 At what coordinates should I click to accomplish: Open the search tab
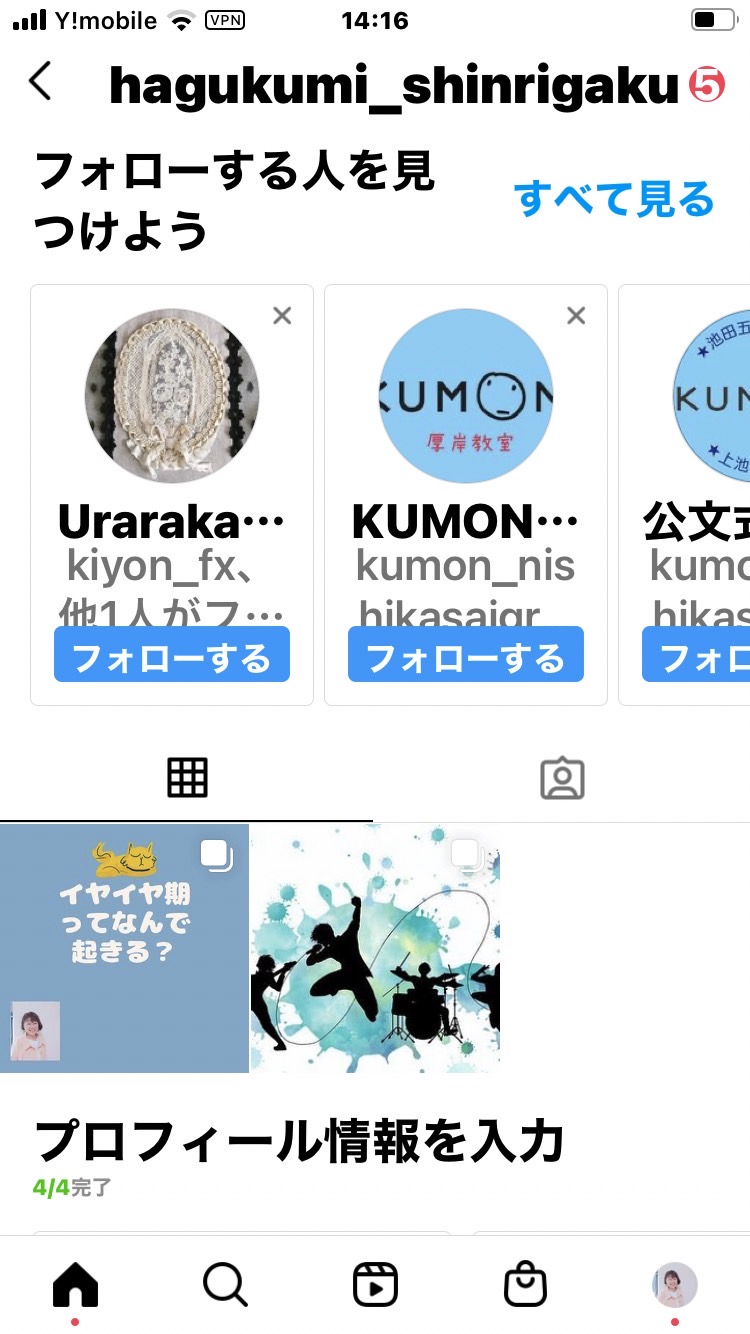coord(225,1284)
